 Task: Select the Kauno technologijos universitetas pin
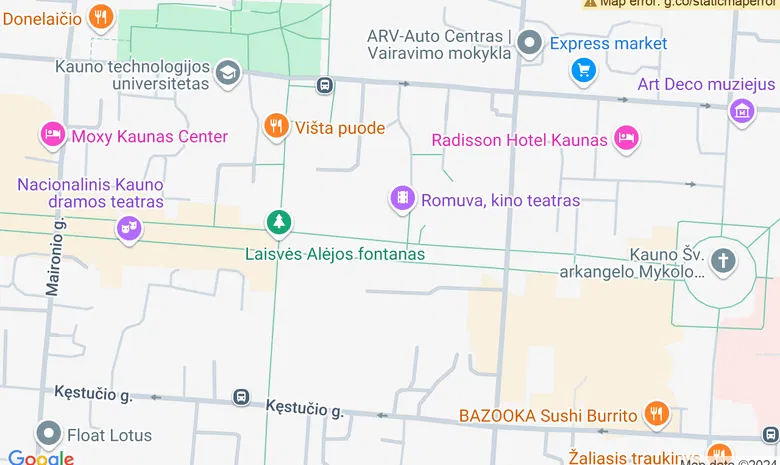(x=228, y=73)
